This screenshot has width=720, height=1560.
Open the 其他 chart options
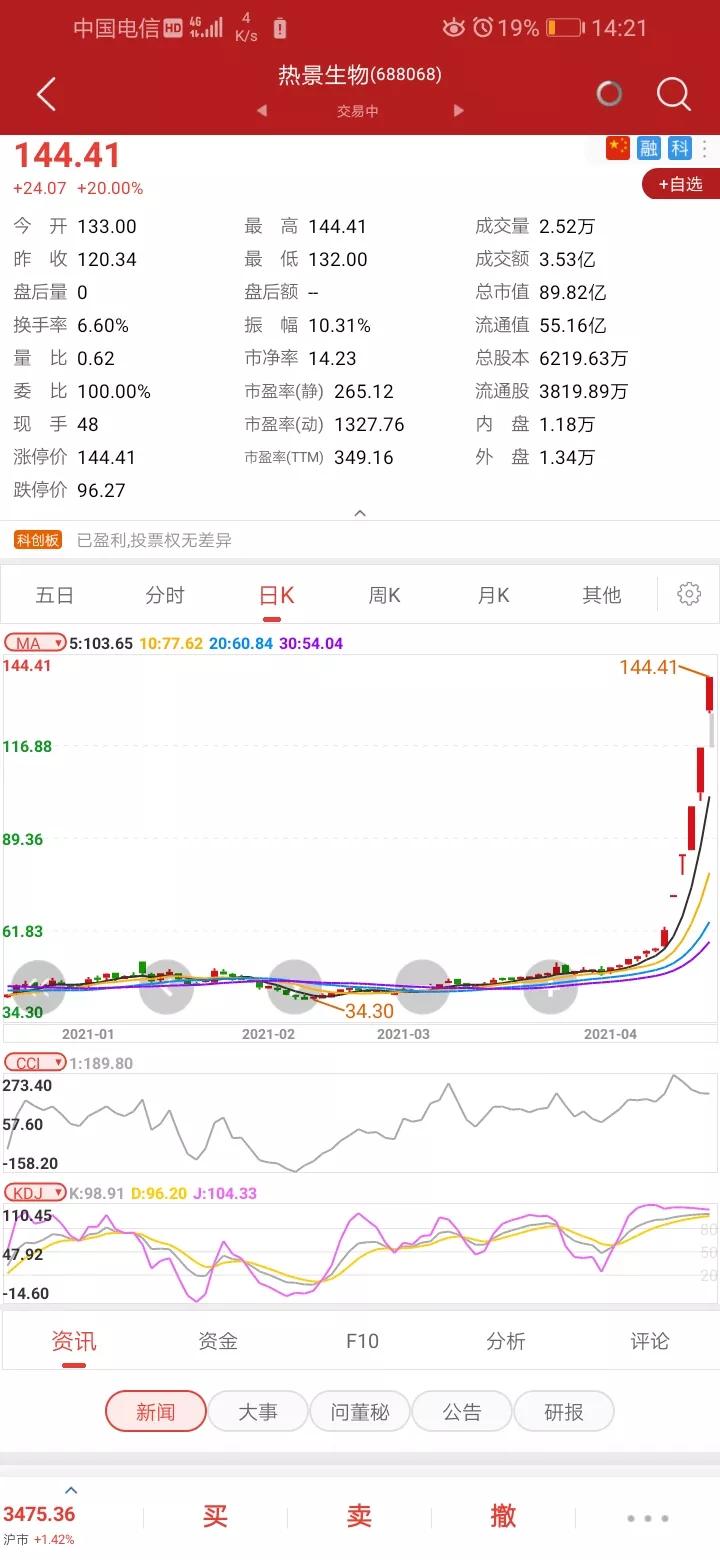[601, 595]
